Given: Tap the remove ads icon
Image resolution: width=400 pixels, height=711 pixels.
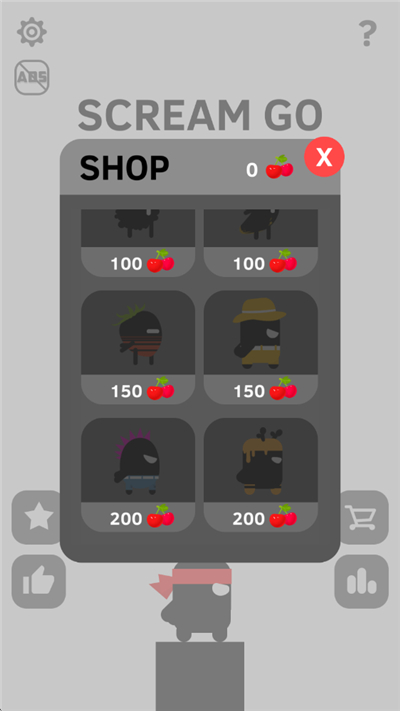Looking at the screenshot, I should click(x=32, y=78).
